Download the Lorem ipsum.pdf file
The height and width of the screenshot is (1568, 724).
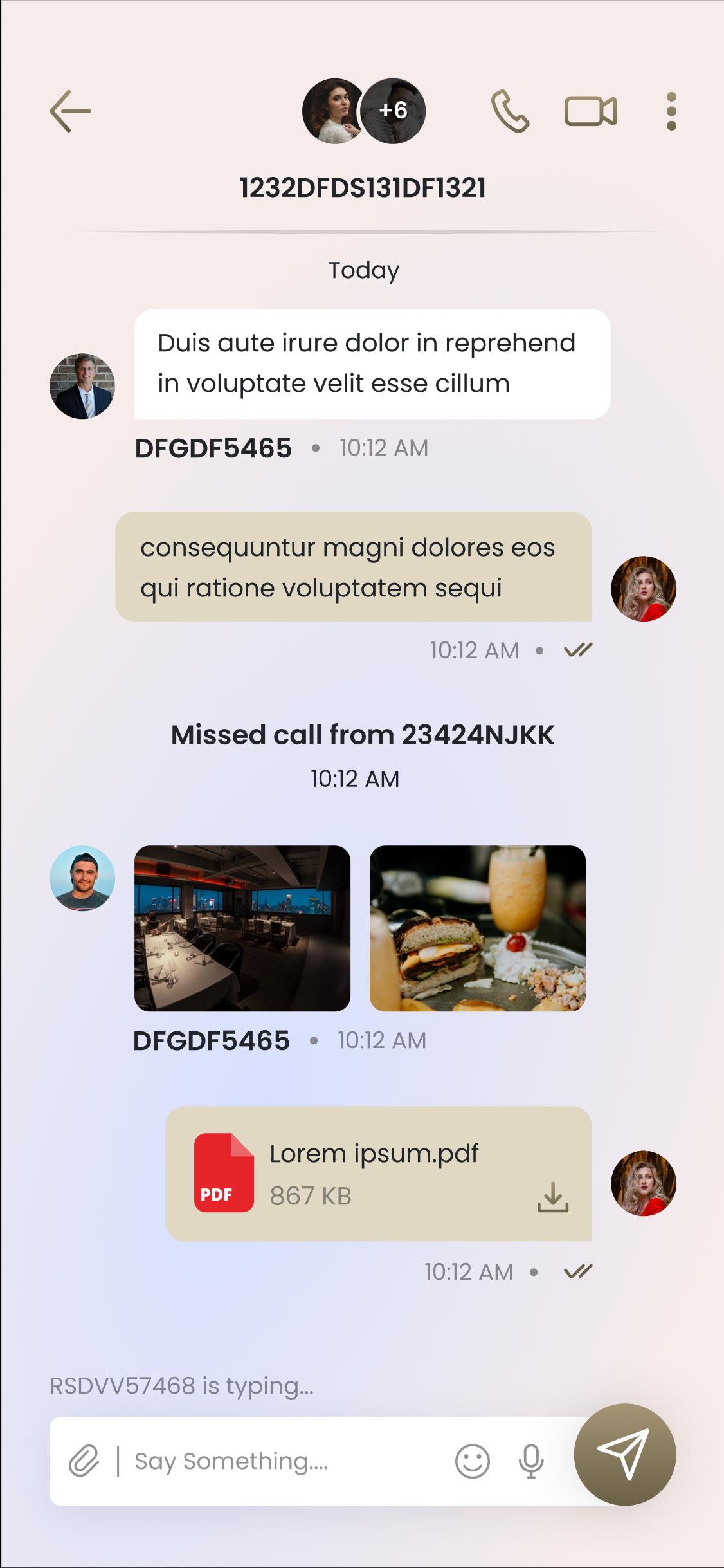coord(553,1197)
